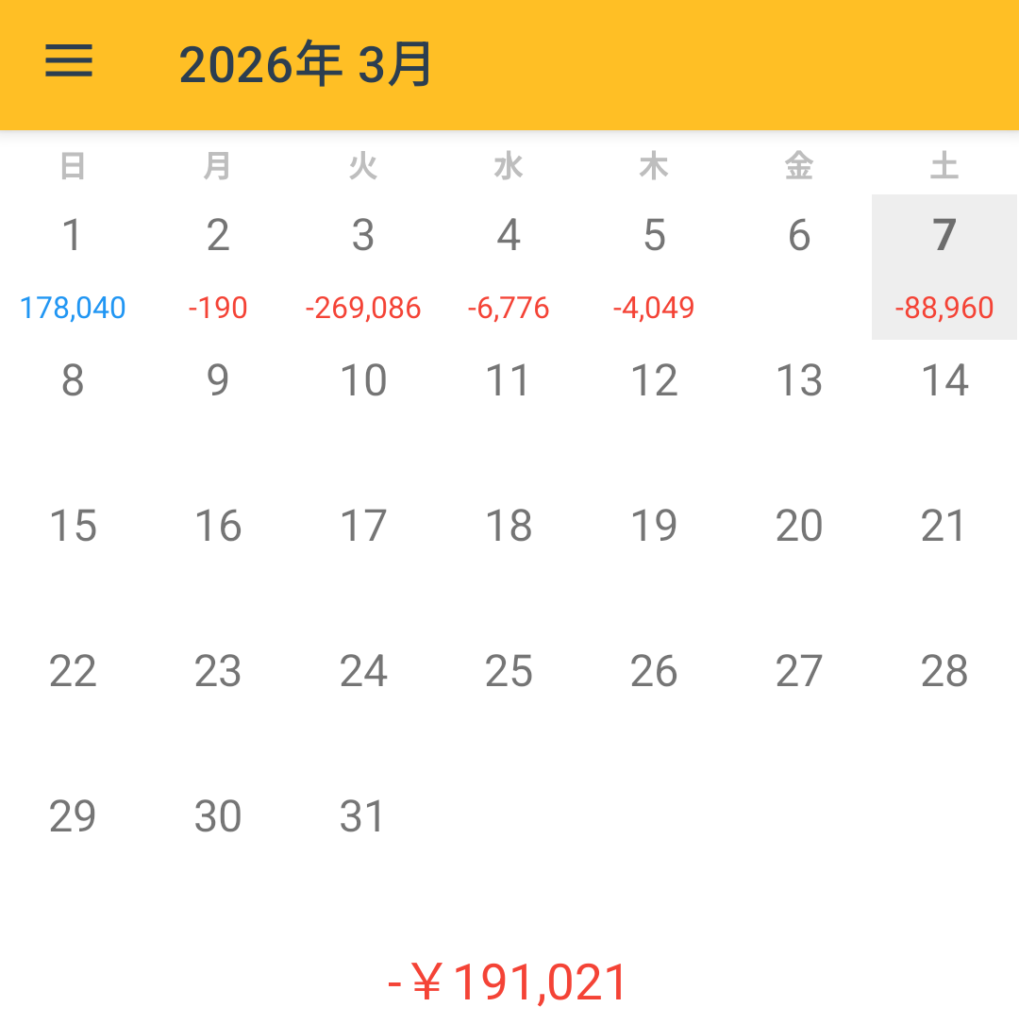Tap highlighted March 7 with -88,960
Screen dimensions: 1019x1024
pyautogui.click(x=944, y=266)
